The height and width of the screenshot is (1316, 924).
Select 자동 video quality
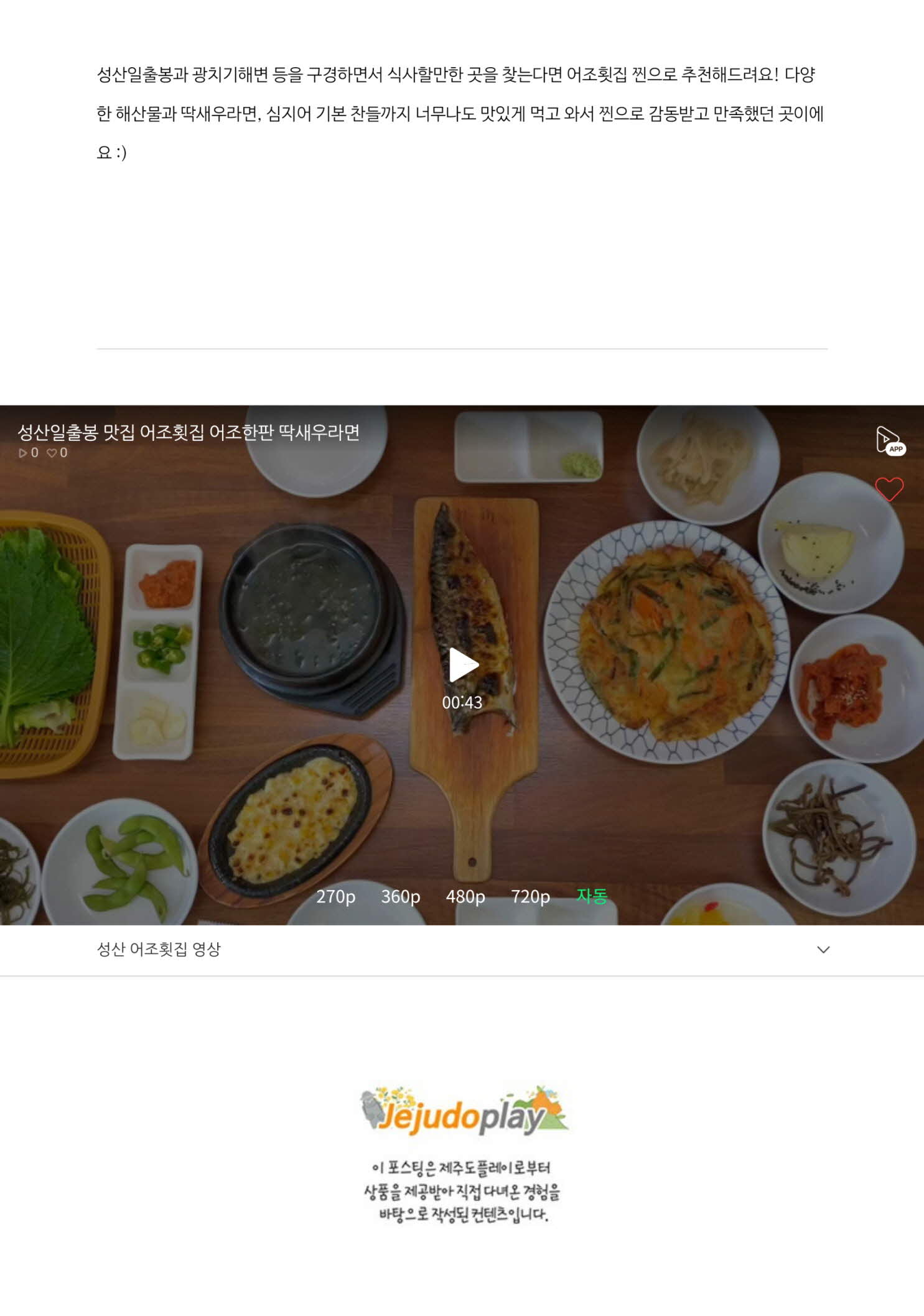pos(591,896)
